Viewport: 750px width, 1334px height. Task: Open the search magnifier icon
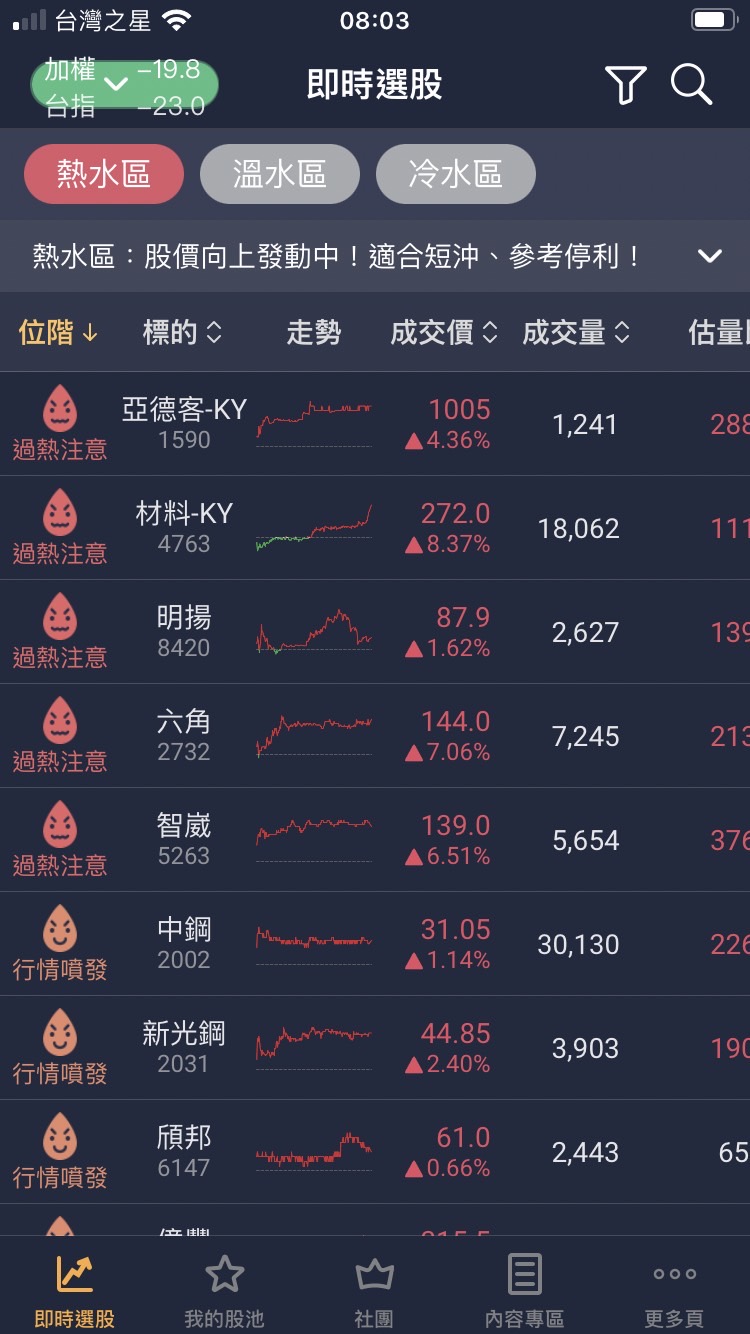[x=691, y=85]
